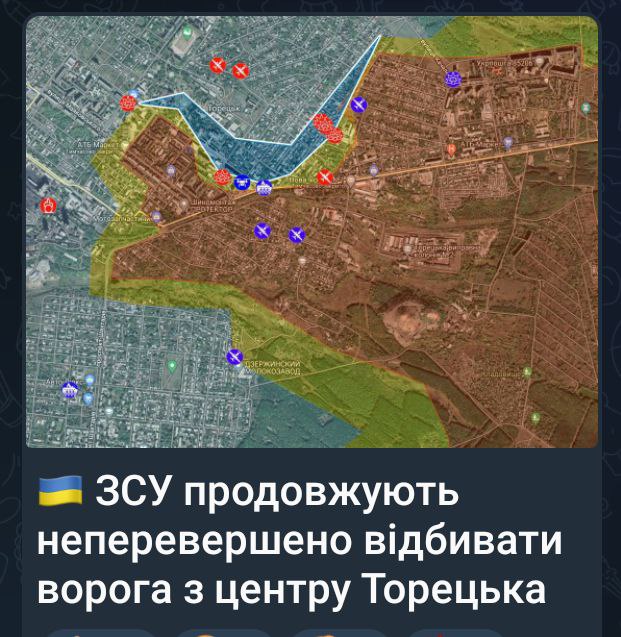Screen dimensions: 621x637
Task: Open the Toretsk map image in the post
Action: click(311, 232)
